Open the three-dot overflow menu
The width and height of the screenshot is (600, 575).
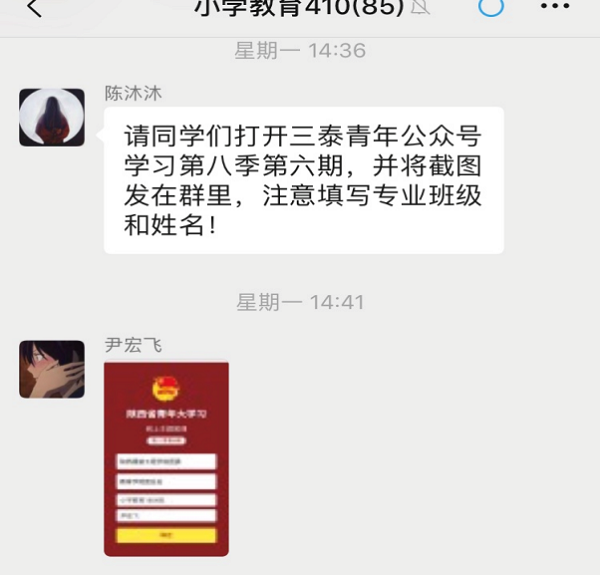click(x=553, y=7)
